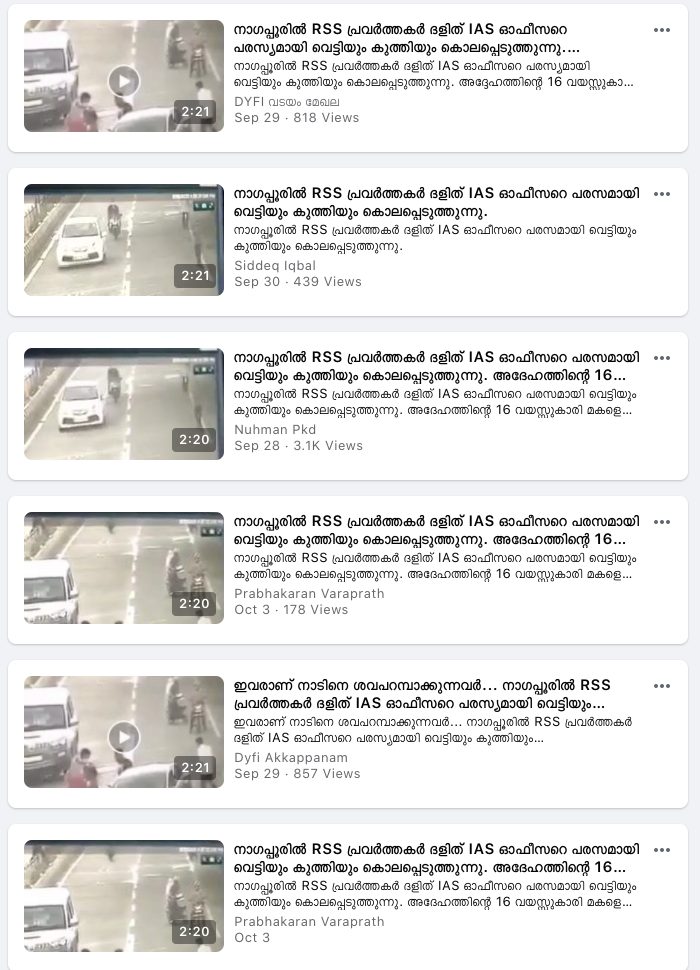Open Prabhakaran Varaprath's video with 178 views
This screenshot has height=970, width=700.
124,568
